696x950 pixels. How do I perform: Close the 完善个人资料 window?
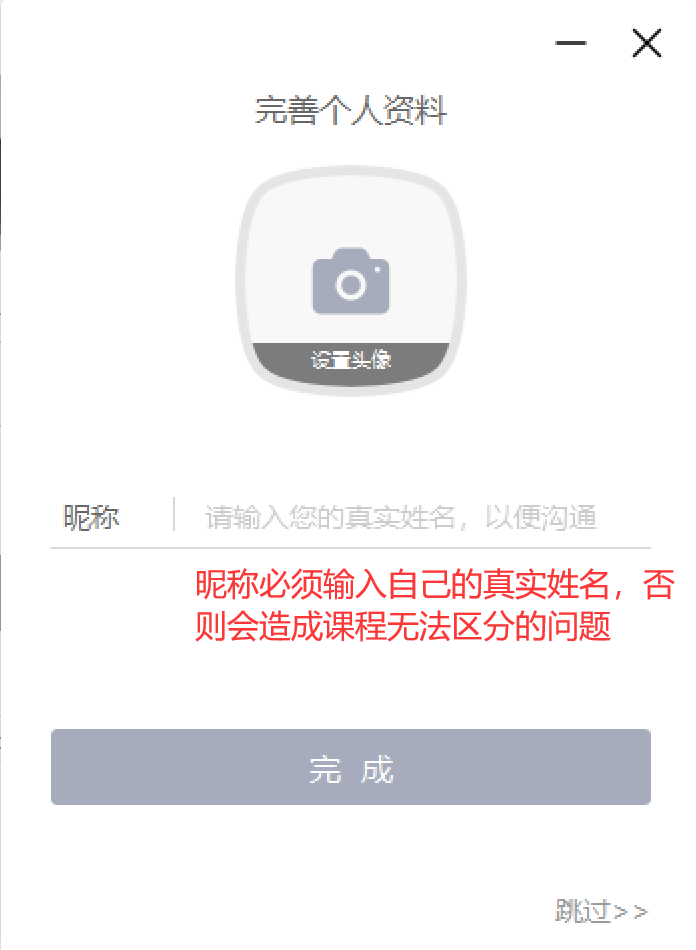647,44
